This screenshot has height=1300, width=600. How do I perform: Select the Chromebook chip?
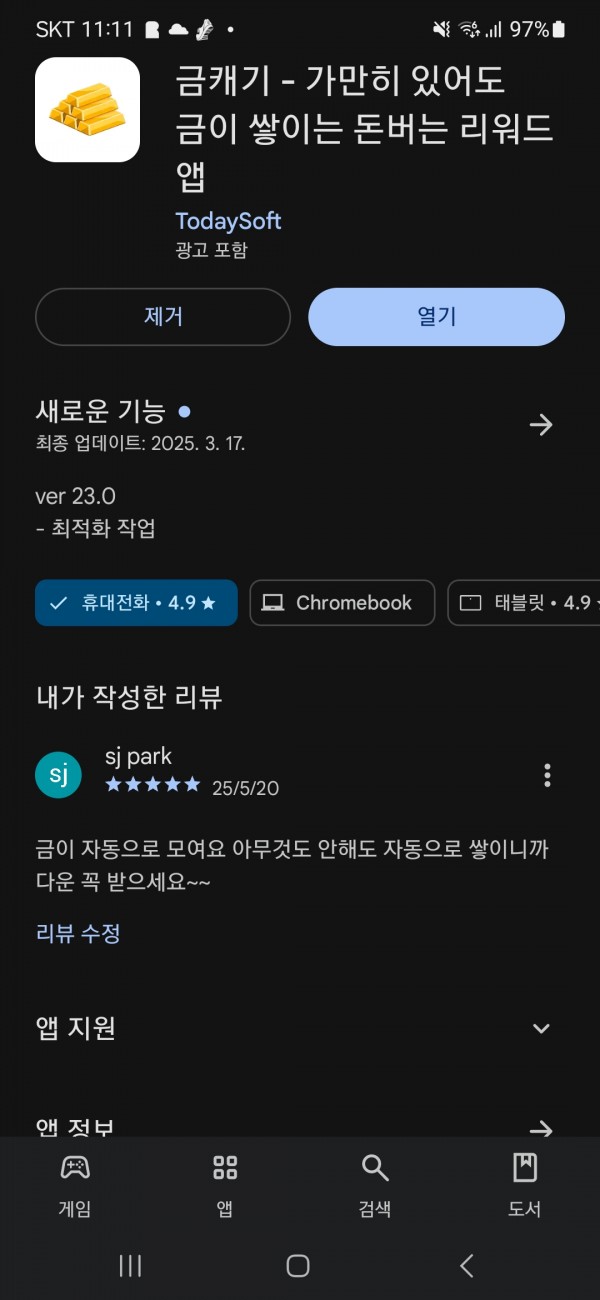pyautogui.click(x=342, y=603)
